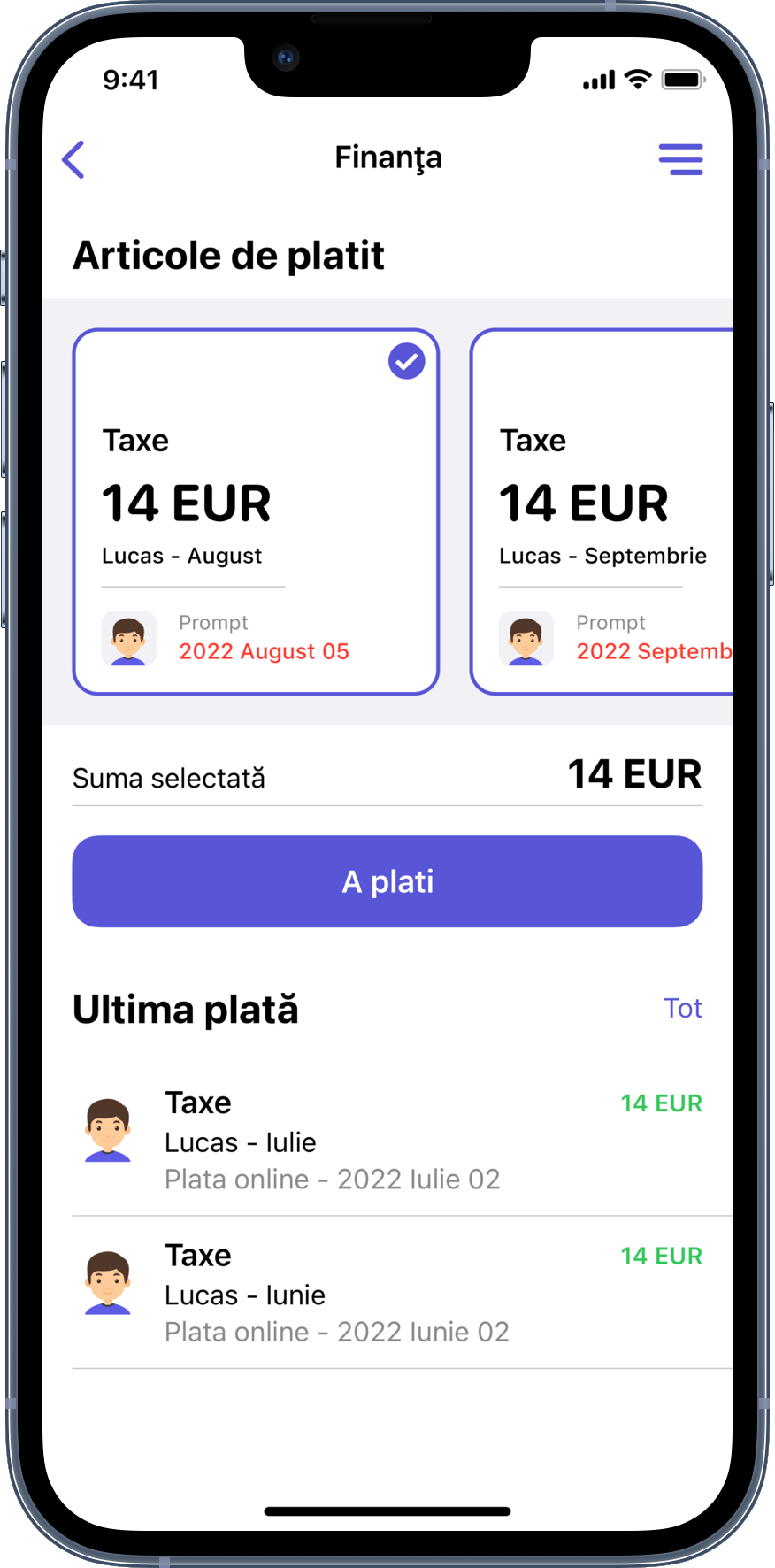Tap the A plati button
This screenshot has width=775, height=1568.
pos(387,881)
